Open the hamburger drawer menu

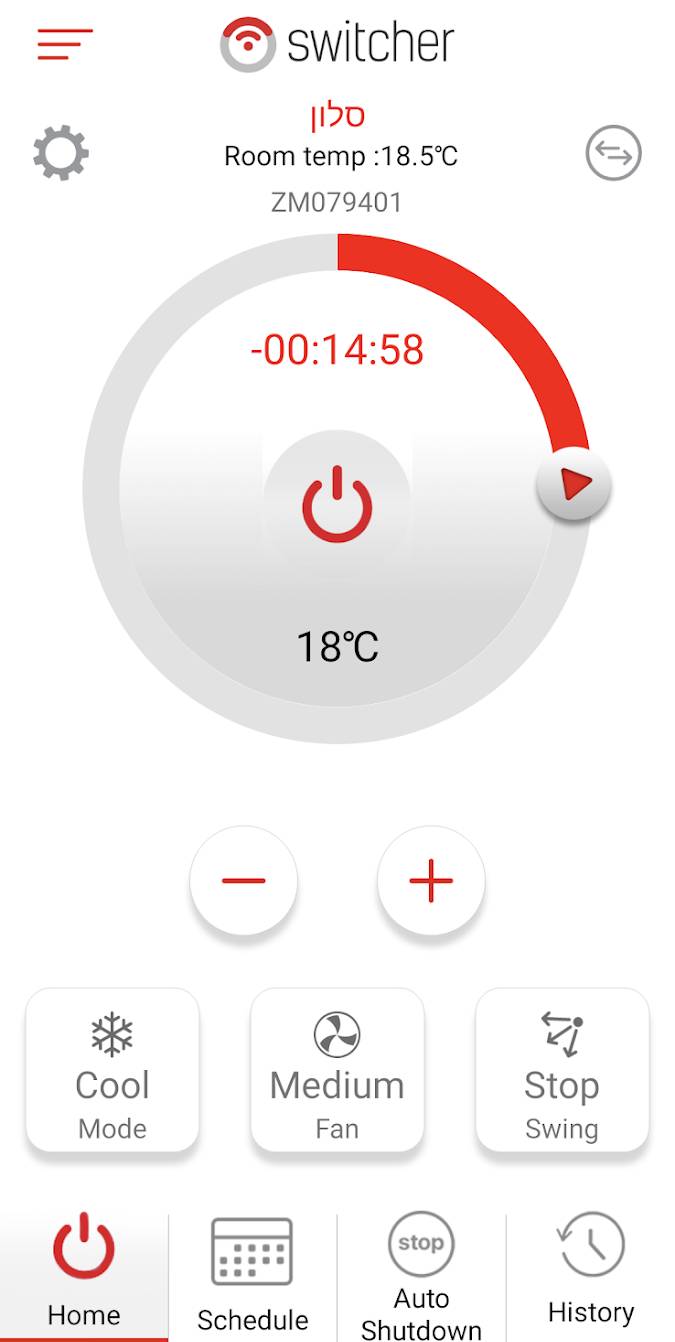[x=65, y=44]
